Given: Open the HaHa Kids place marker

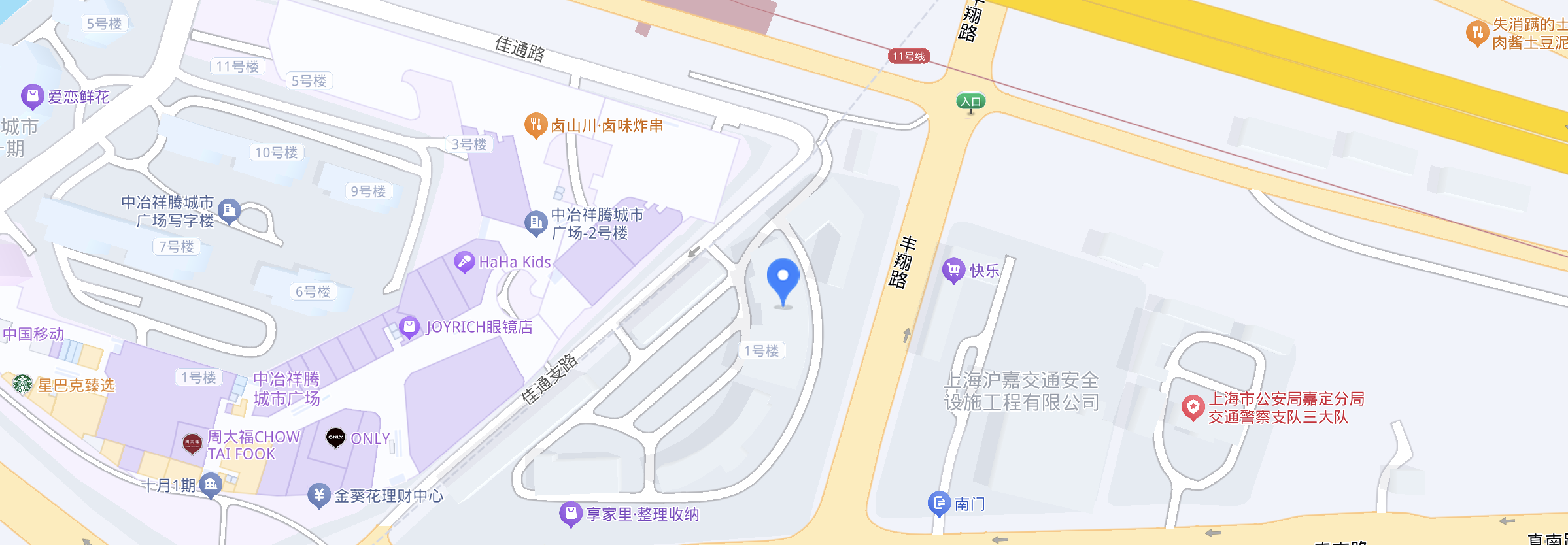Looking at the screenshot, I should [464, 262].
